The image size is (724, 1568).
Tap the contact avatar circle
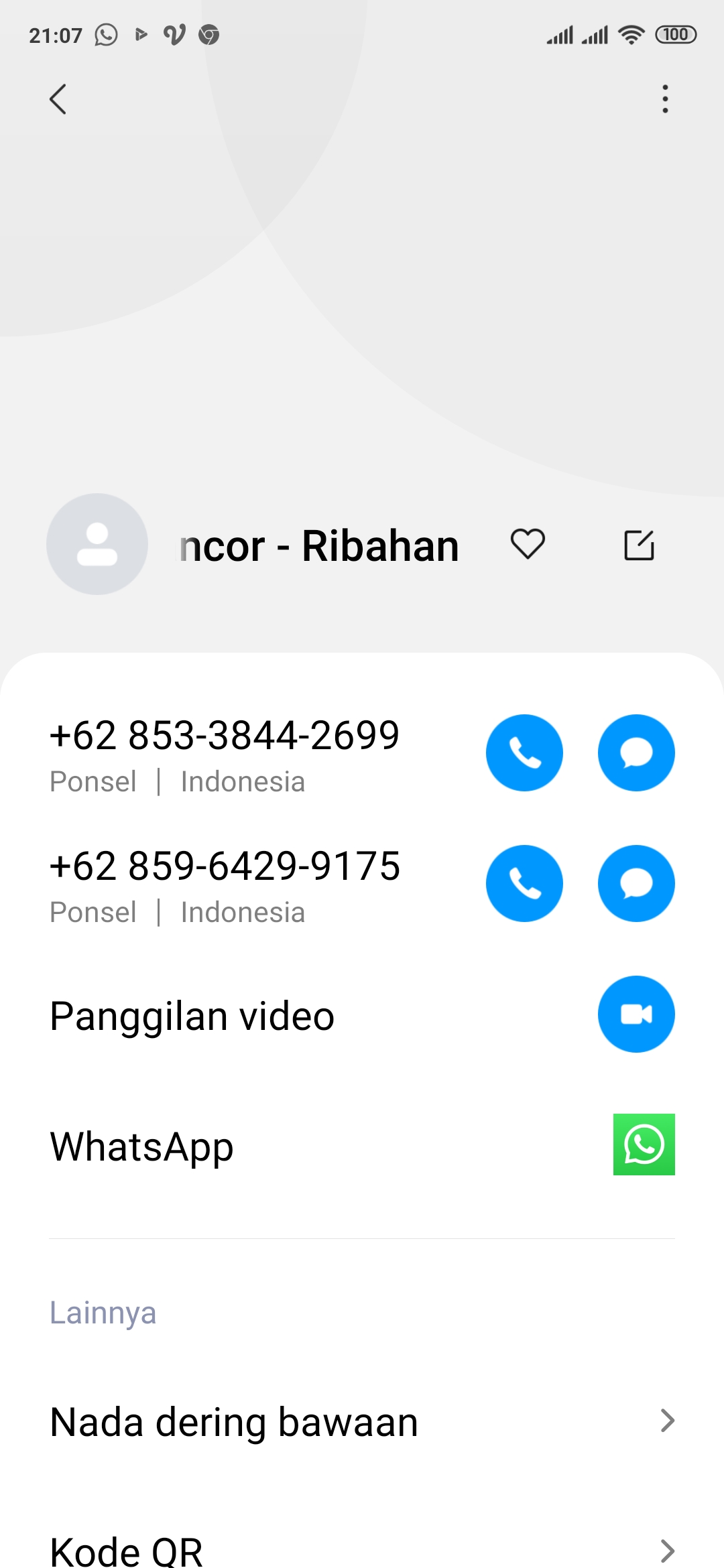pos(97,545)
